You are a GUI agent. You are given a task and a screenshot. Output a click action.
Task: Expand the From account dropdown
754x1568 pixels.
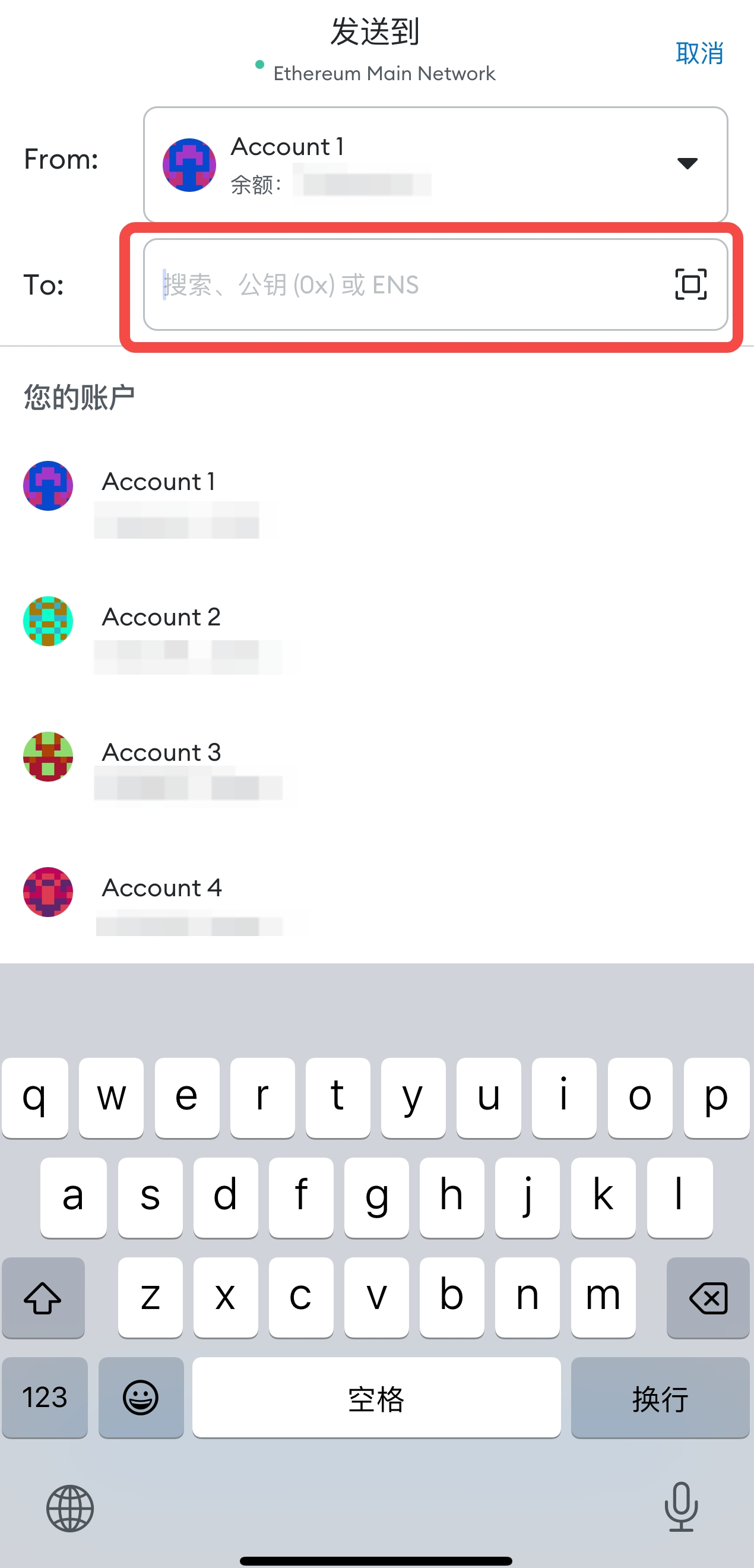687,163
